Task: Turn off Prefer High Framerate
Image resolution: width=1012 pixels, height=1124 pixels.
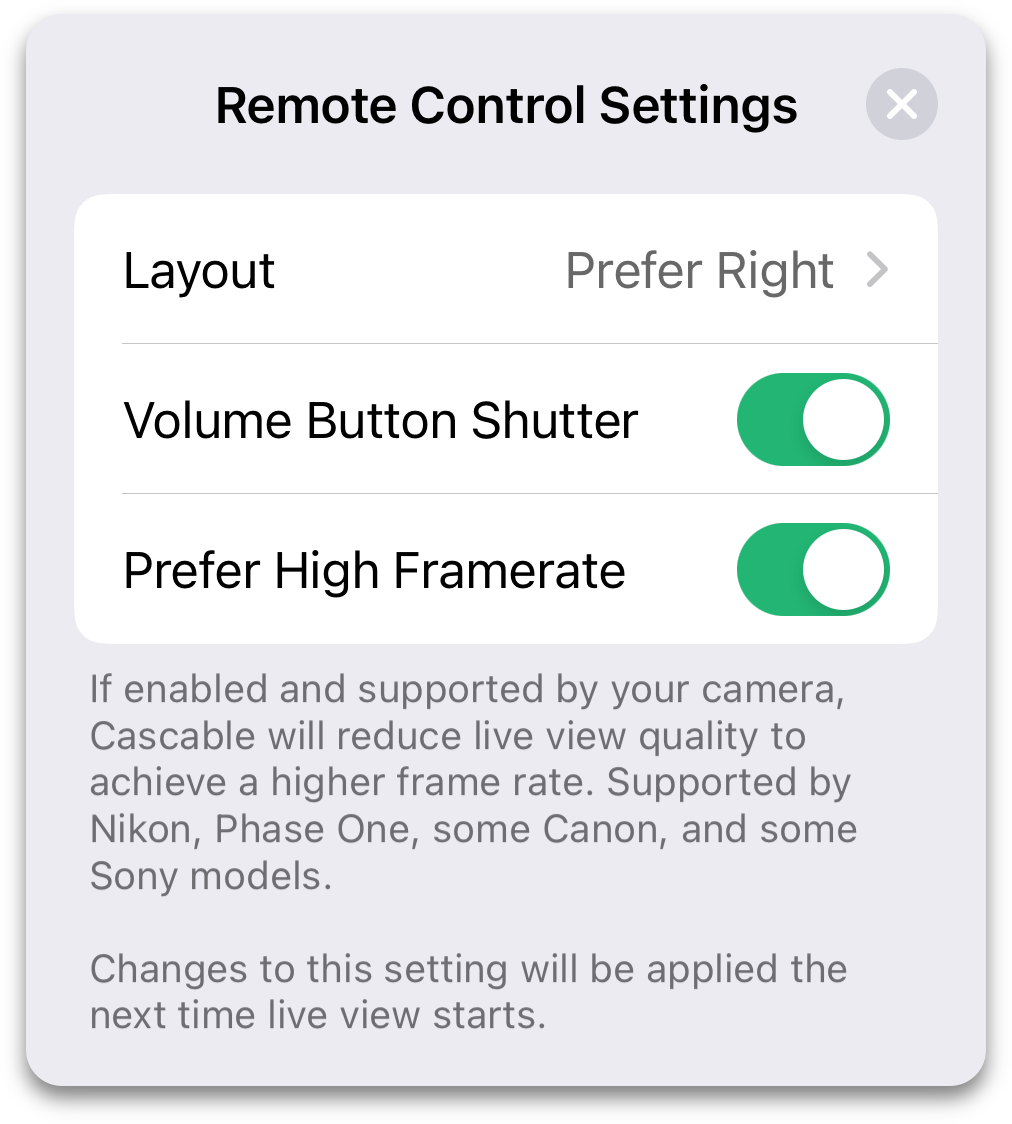Action: click(812, 570)
